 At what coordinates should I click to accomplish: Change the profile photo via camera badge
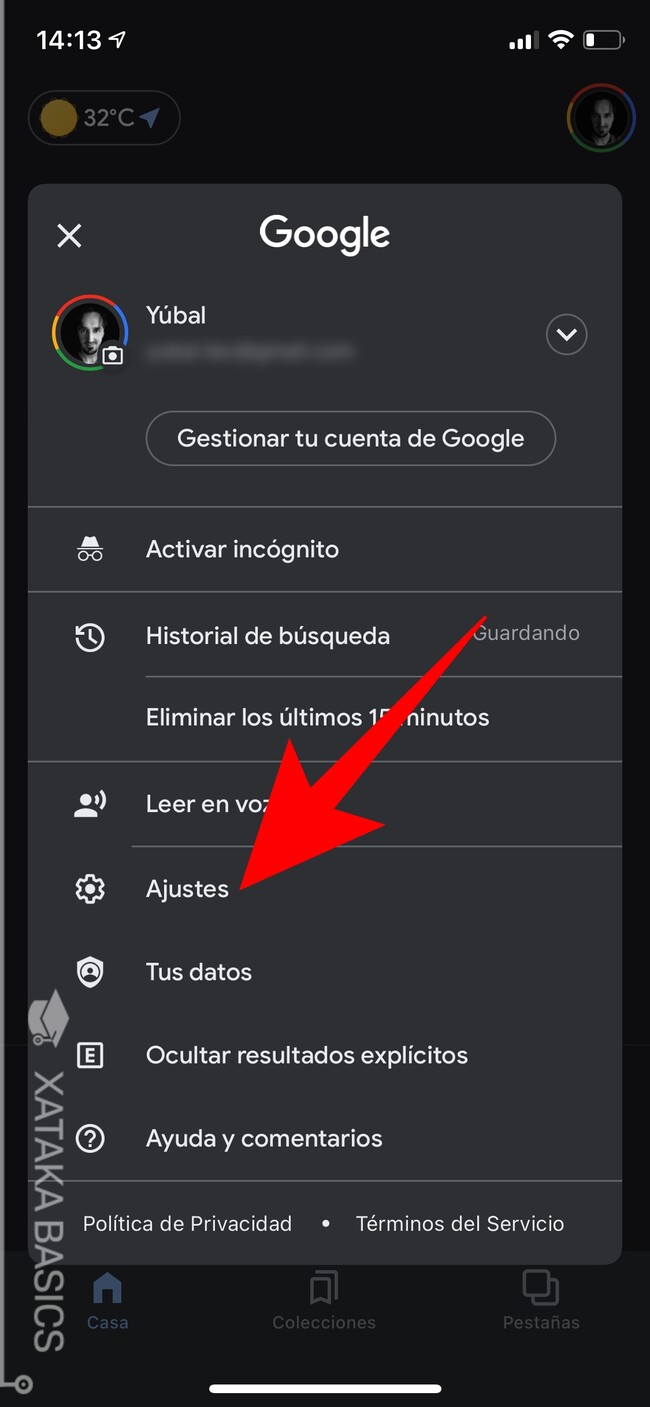[113, 355]
